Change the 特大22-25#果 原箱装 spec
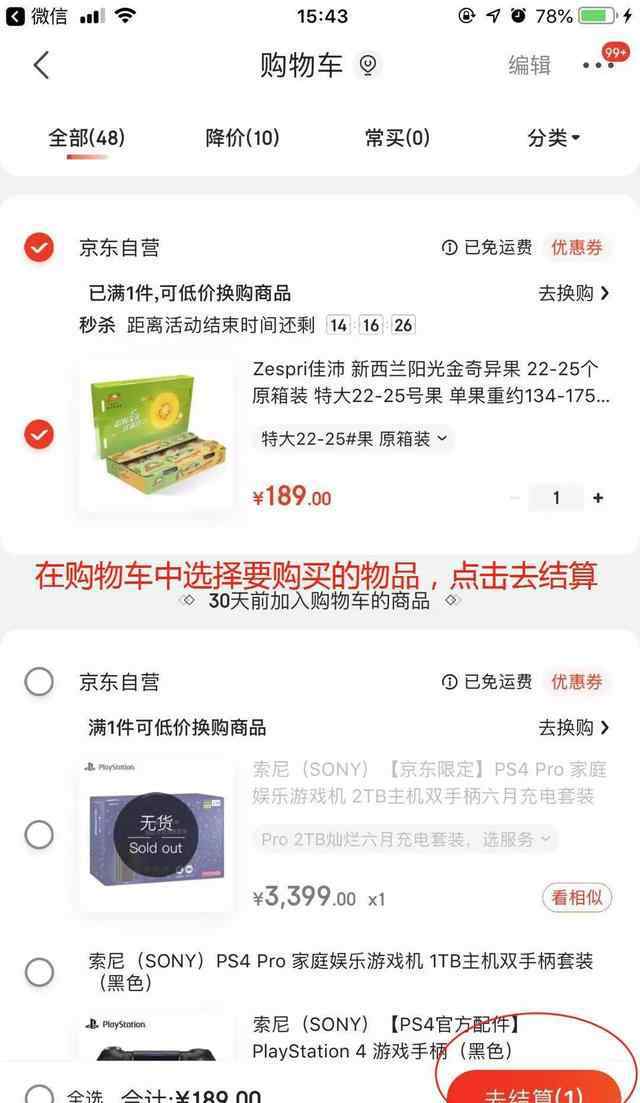Image resolution: width=640 pixels, height=1103 pixels. point(354,439)
